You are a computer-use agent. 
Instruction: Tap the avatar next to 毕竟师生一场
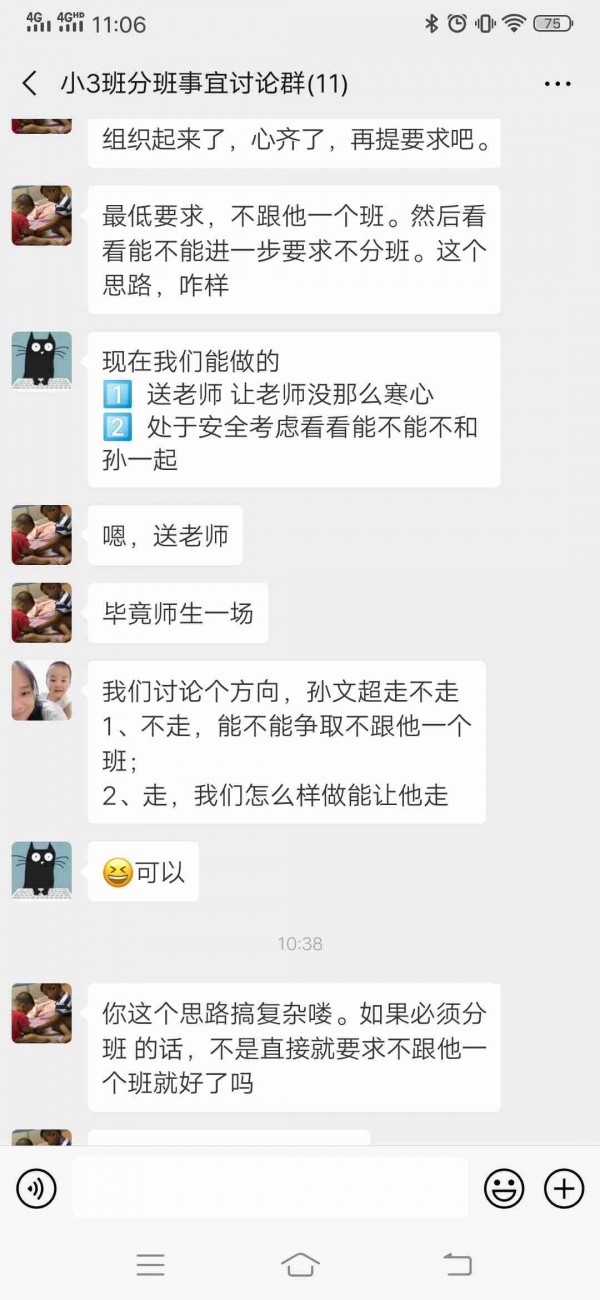[x=42, y=612]
